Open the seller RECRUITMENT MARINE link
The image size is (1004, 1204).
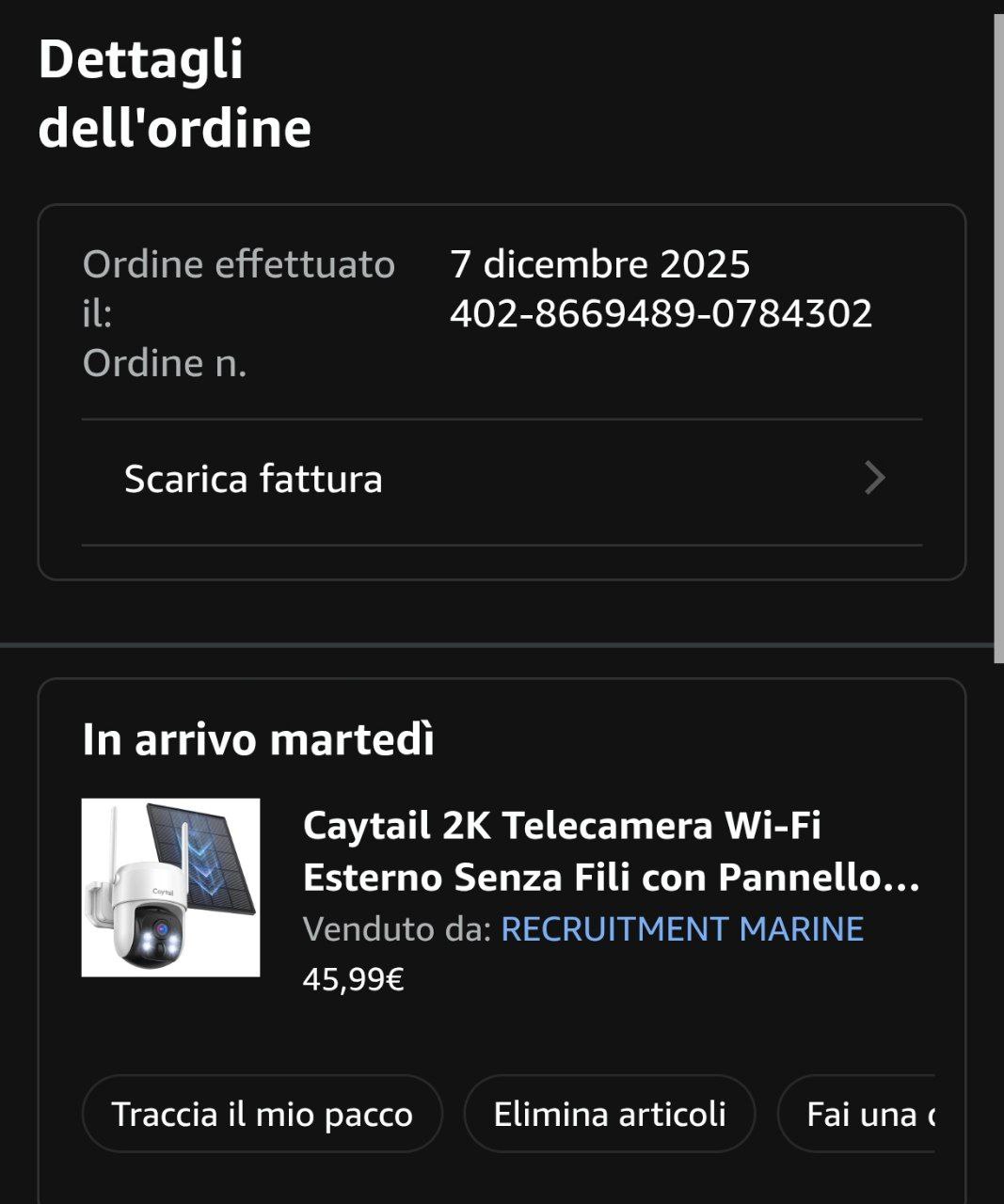coord(682,929)
